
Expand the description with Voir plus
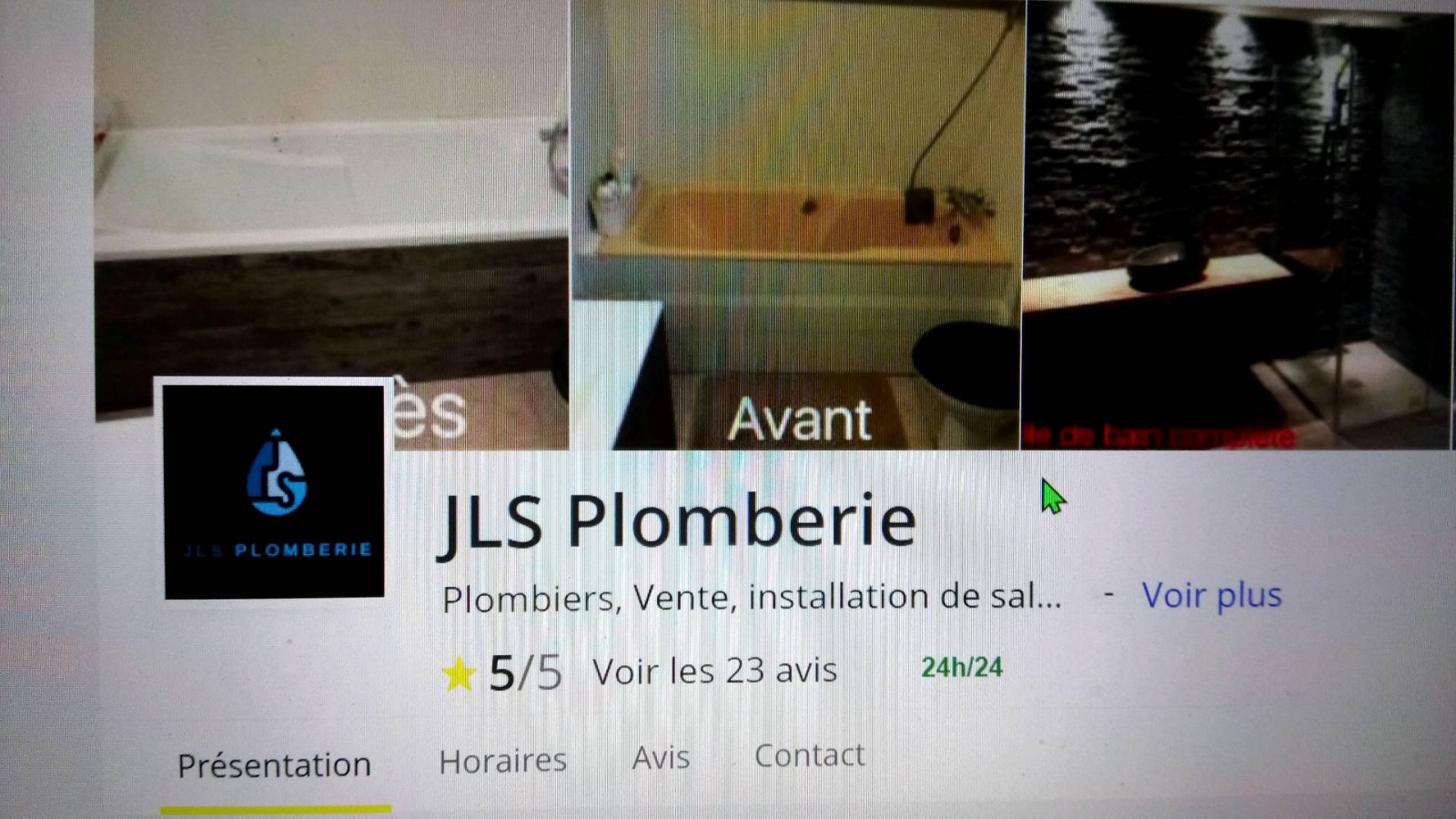tap(1211, 595)
